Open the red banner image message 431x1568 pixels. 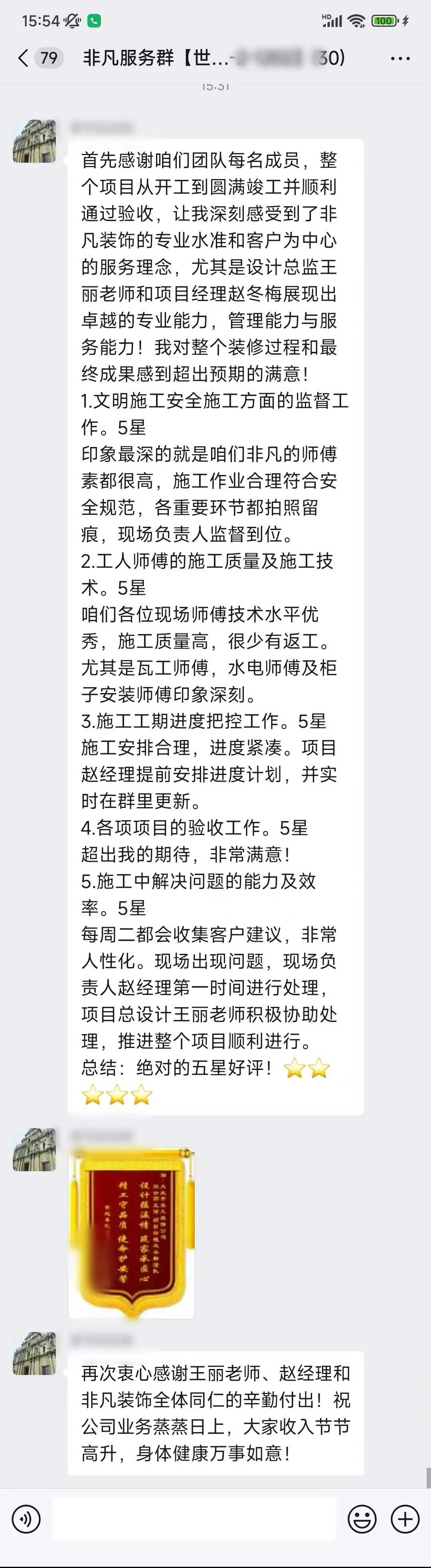[131, 1233]
